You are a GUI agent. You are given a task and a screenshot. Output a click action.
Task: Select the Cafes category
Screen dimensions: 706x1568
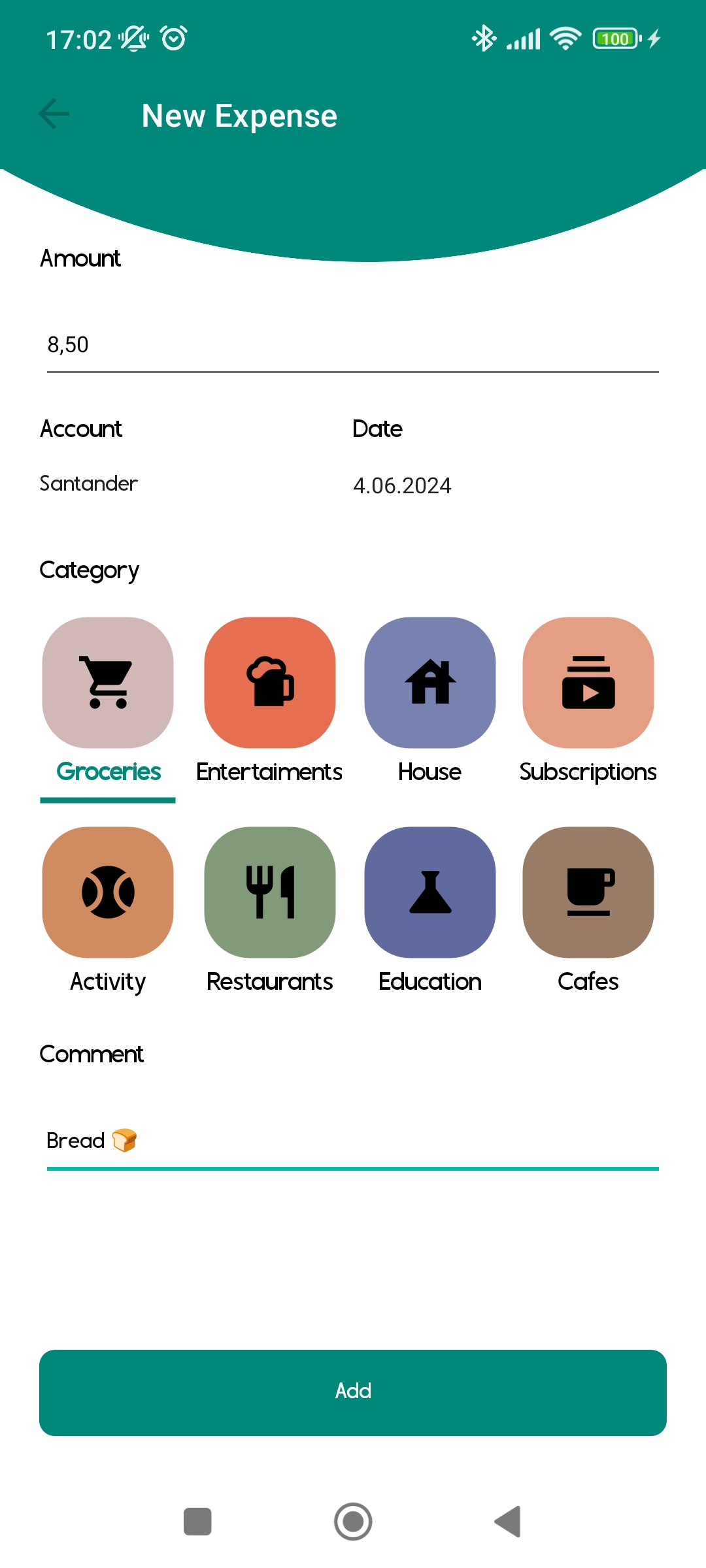pos(588,892)
